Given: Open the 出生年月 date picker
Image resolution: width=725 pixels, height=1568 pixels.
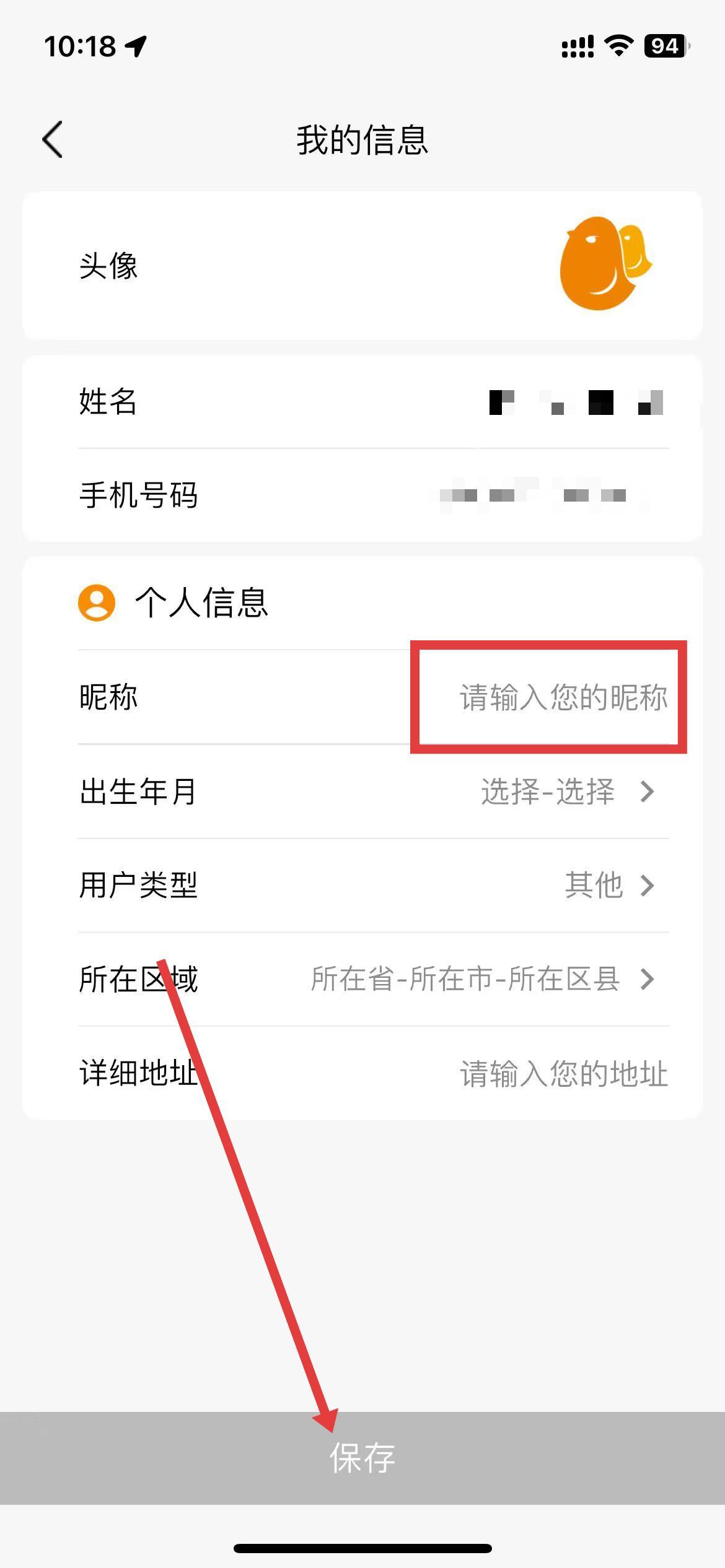Looking at the screenshot, I should pyautogui.click(x=566, y=791).
